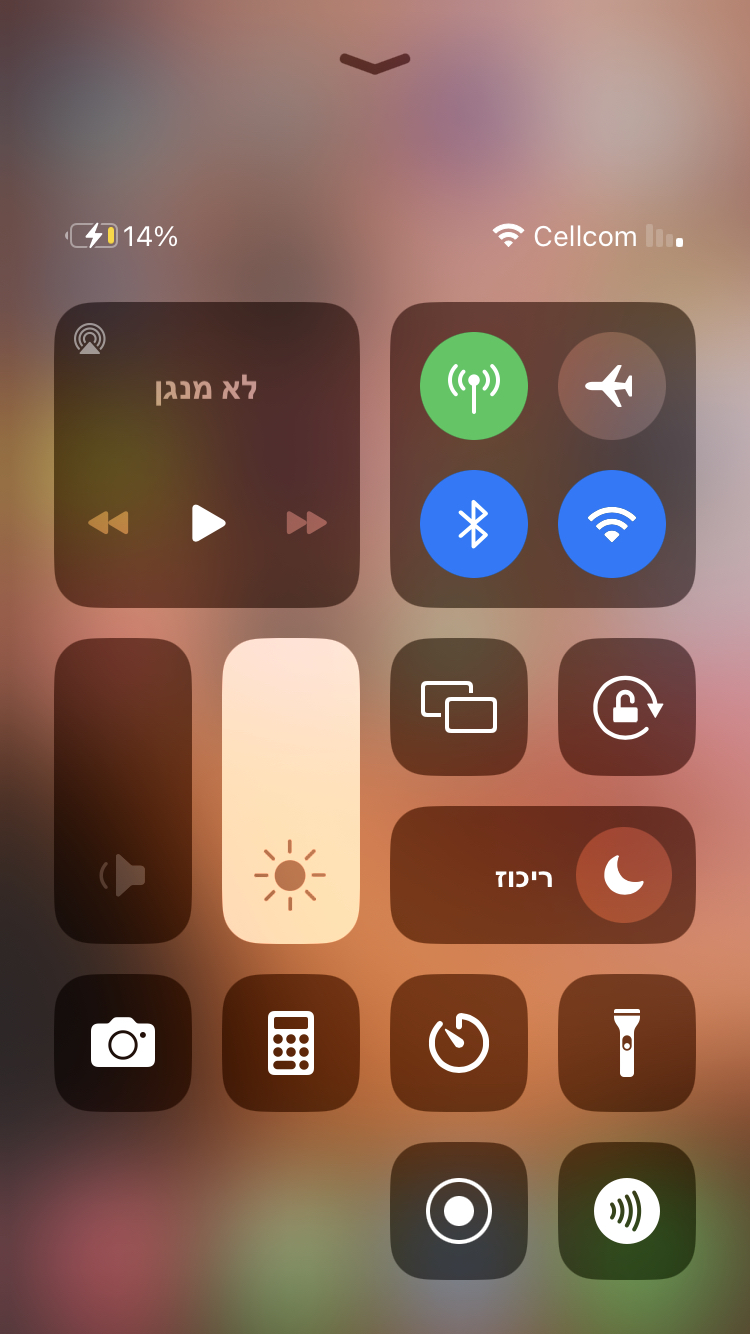The height and width of the screenshot is (1334, 750).
Task: Open the AirPlay audio output picker
Action: [90, 339]
